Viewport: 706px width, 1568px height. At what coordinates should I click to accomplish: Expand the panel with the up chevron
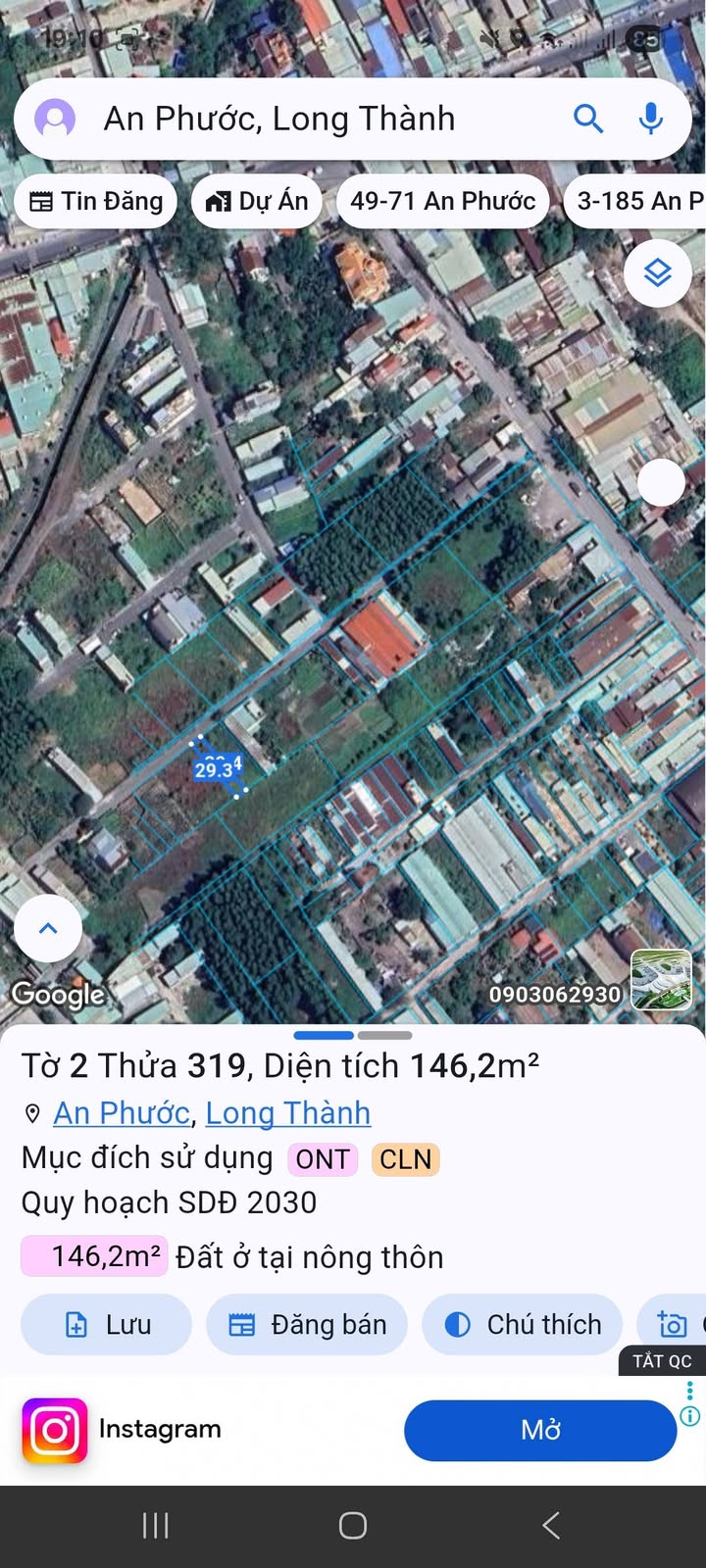(48, 928)
